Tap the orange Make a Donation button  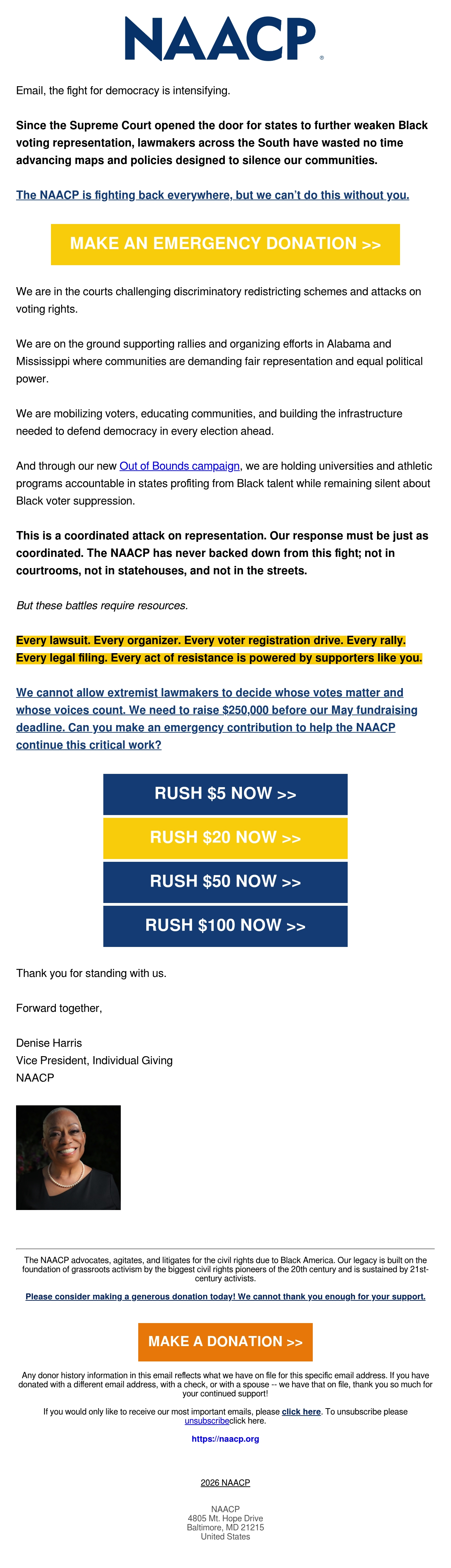[x=225, y=1342]
